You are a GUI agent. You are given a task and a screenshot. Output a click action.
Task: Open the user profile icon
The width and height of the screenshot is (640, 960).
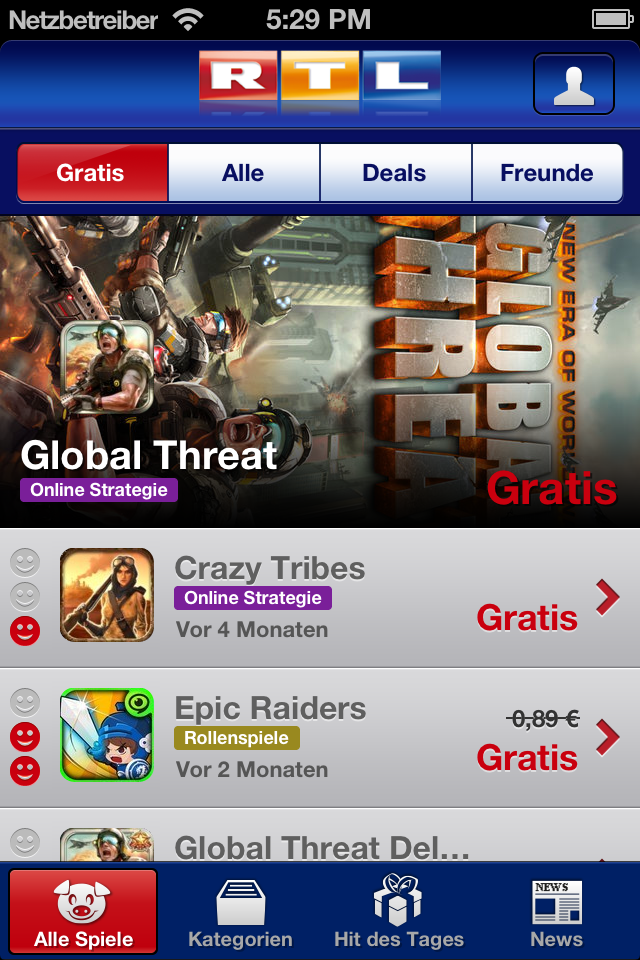574,84
